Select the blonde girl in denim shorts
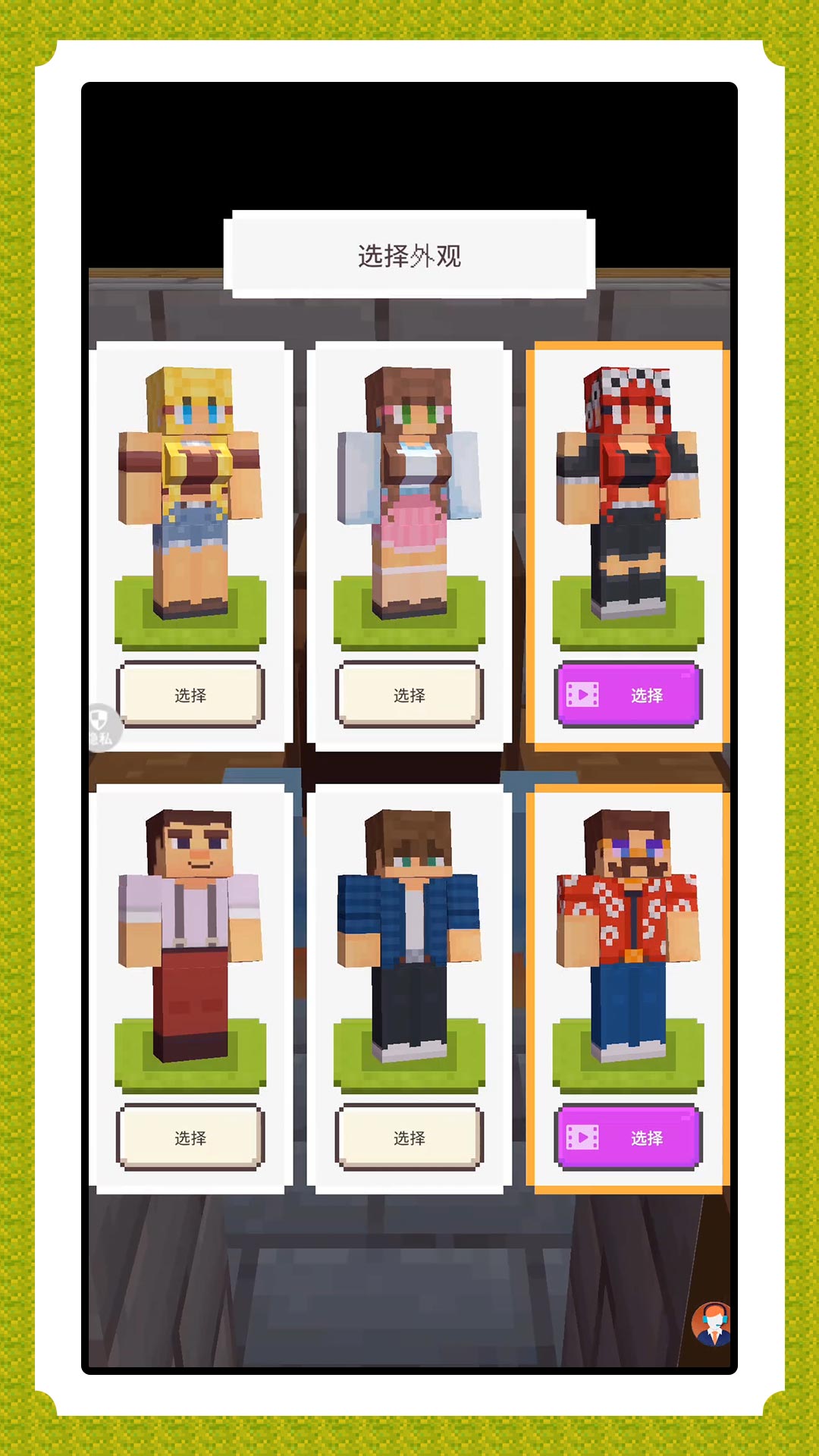The width and height of the screenshot is (819, 1456). [190, 695]
